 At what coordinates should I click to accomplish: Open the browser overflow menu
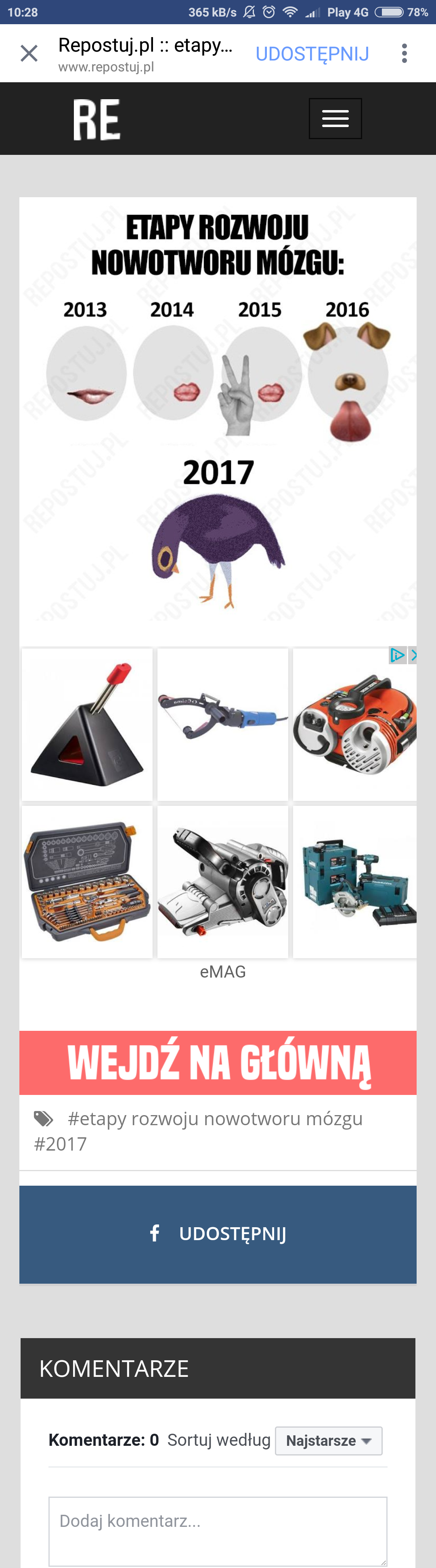[405, 54]
